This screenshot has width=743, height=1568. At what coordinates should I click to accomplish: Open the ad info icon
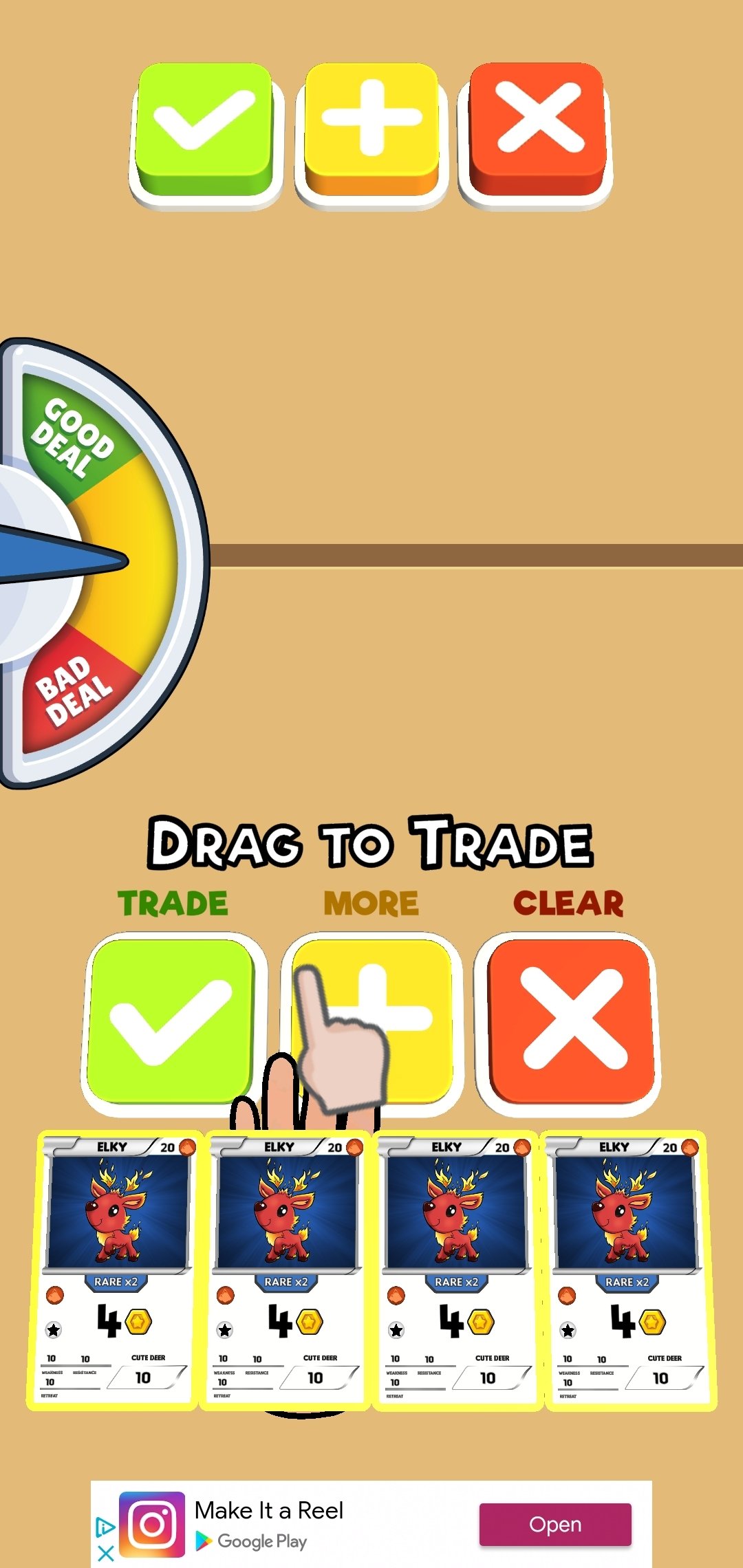tap(105, 1527)
